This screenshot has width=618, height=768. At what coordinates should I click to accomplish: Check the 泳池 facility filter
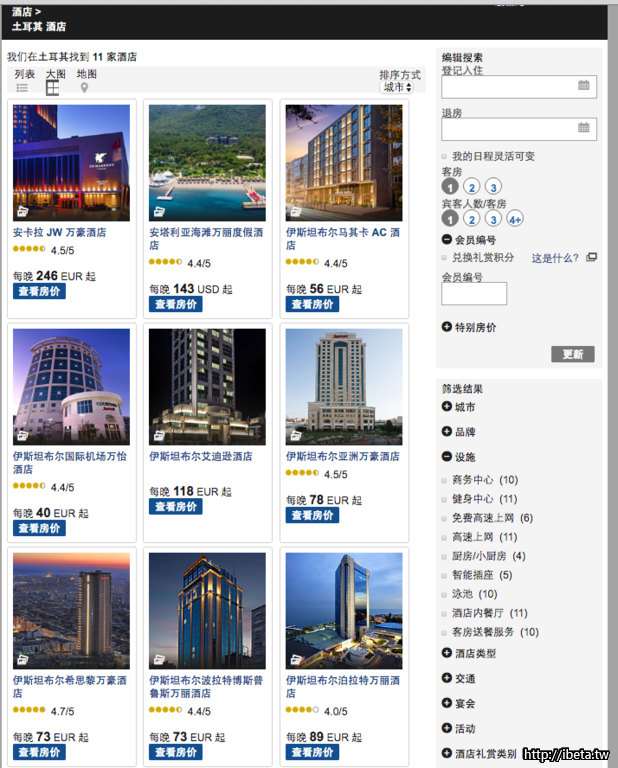(x=445, y=595)
